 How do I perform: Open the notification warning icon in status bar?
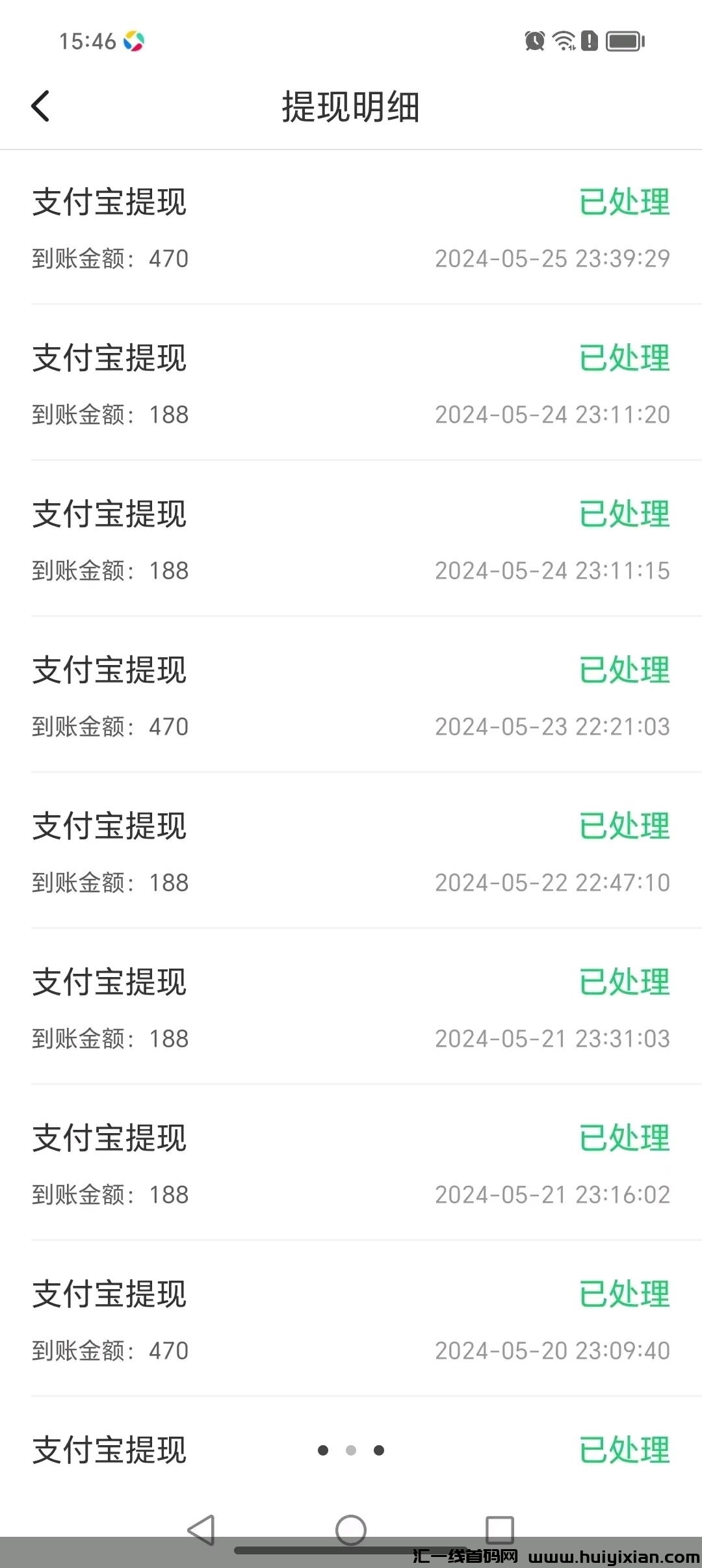click(x=589, y=41)
